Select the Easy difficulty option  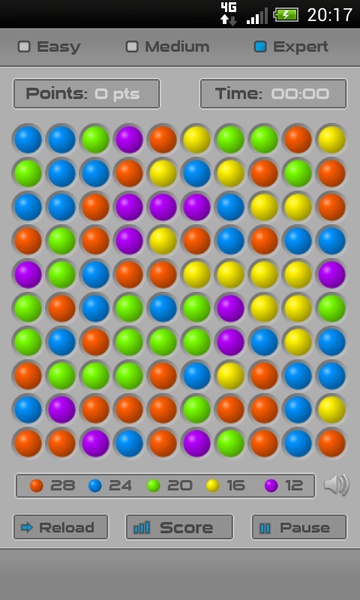[49, 47]
